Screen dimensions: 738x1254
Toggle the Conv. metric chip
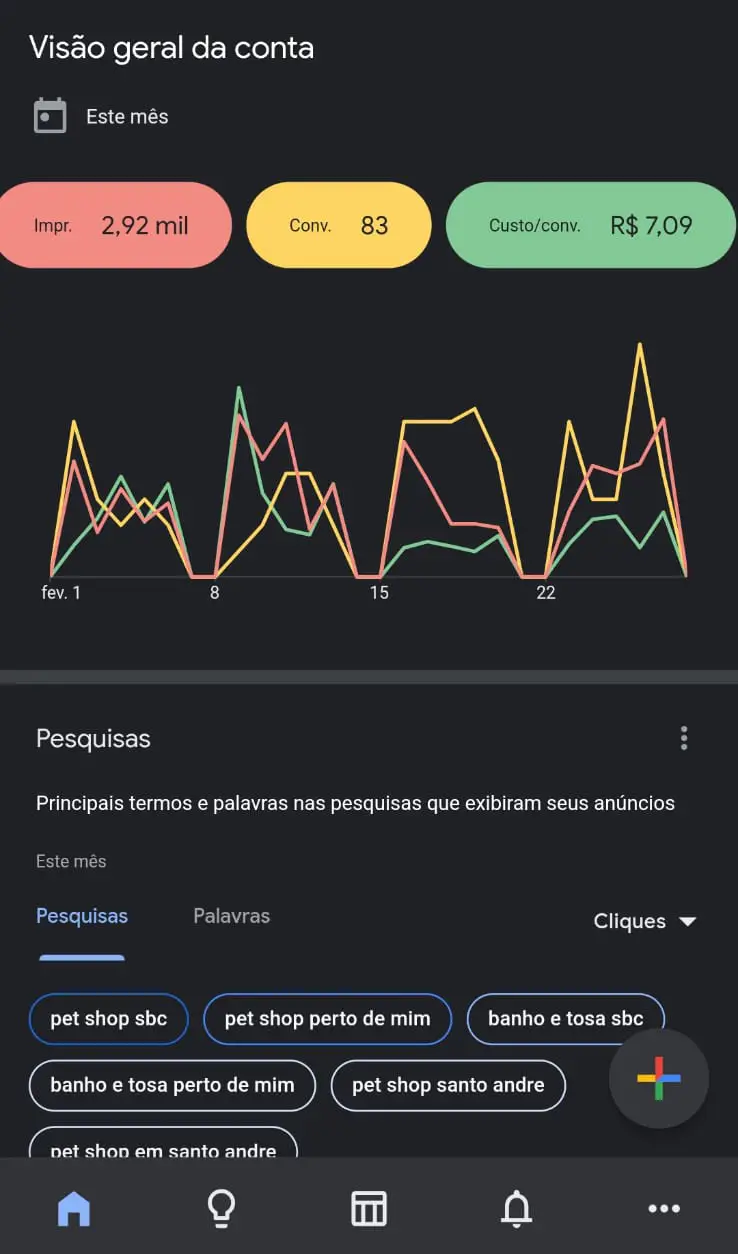pyautogui.click(x=339, y=225)
